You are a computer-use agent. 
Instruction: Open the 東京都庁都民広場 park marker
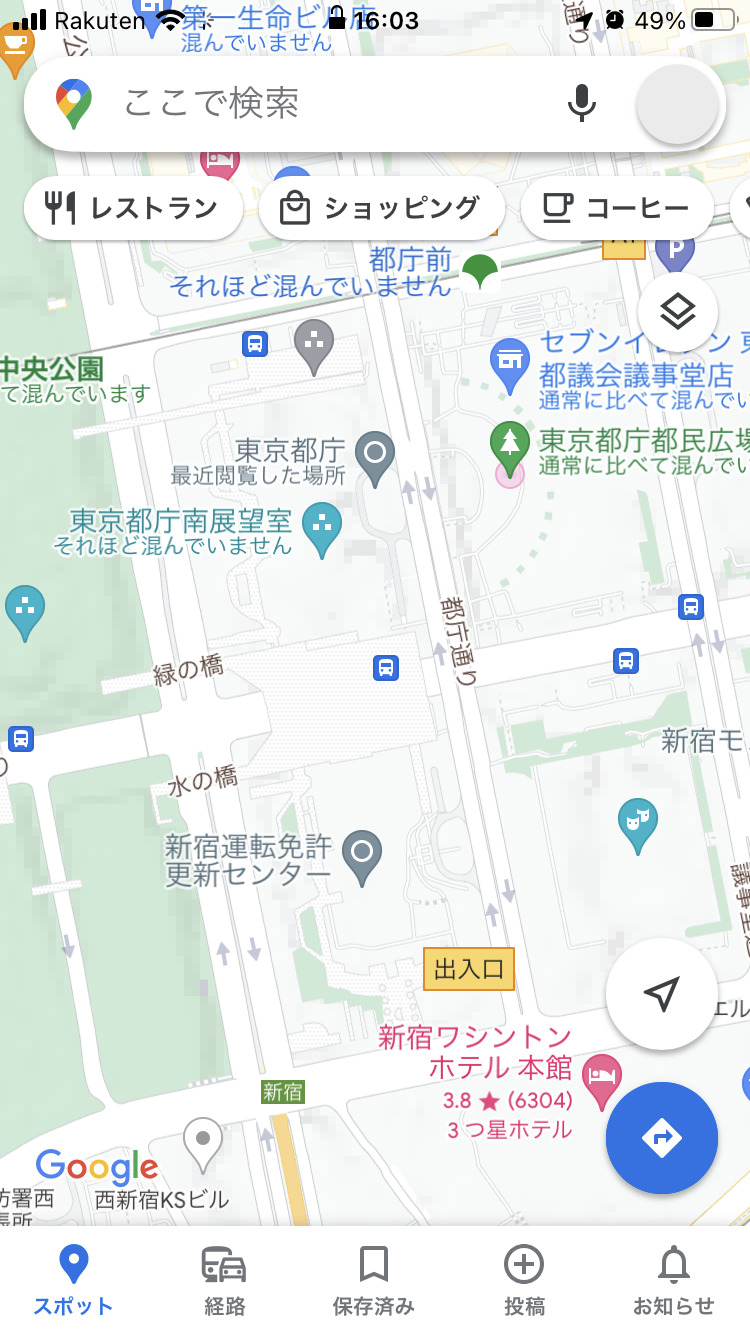(510, 445)
